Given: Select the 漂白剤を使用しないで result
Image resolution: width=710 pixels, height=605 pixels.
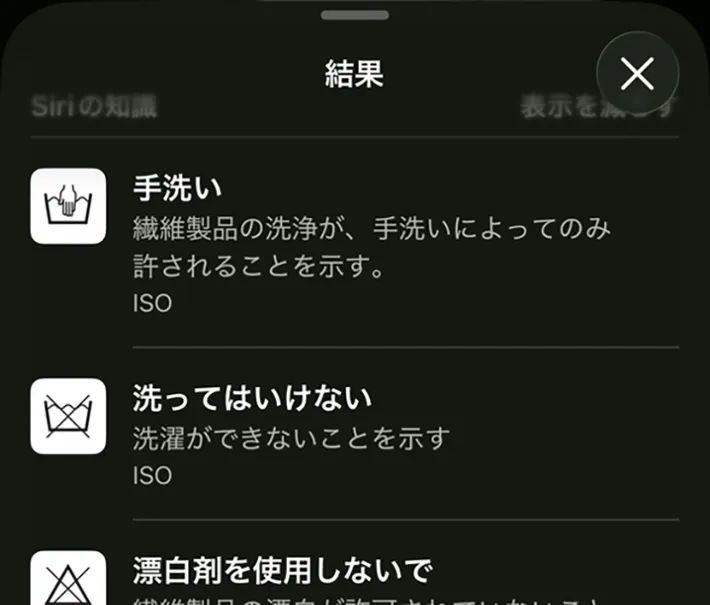Looking at the screenshot, I should 355,575.
